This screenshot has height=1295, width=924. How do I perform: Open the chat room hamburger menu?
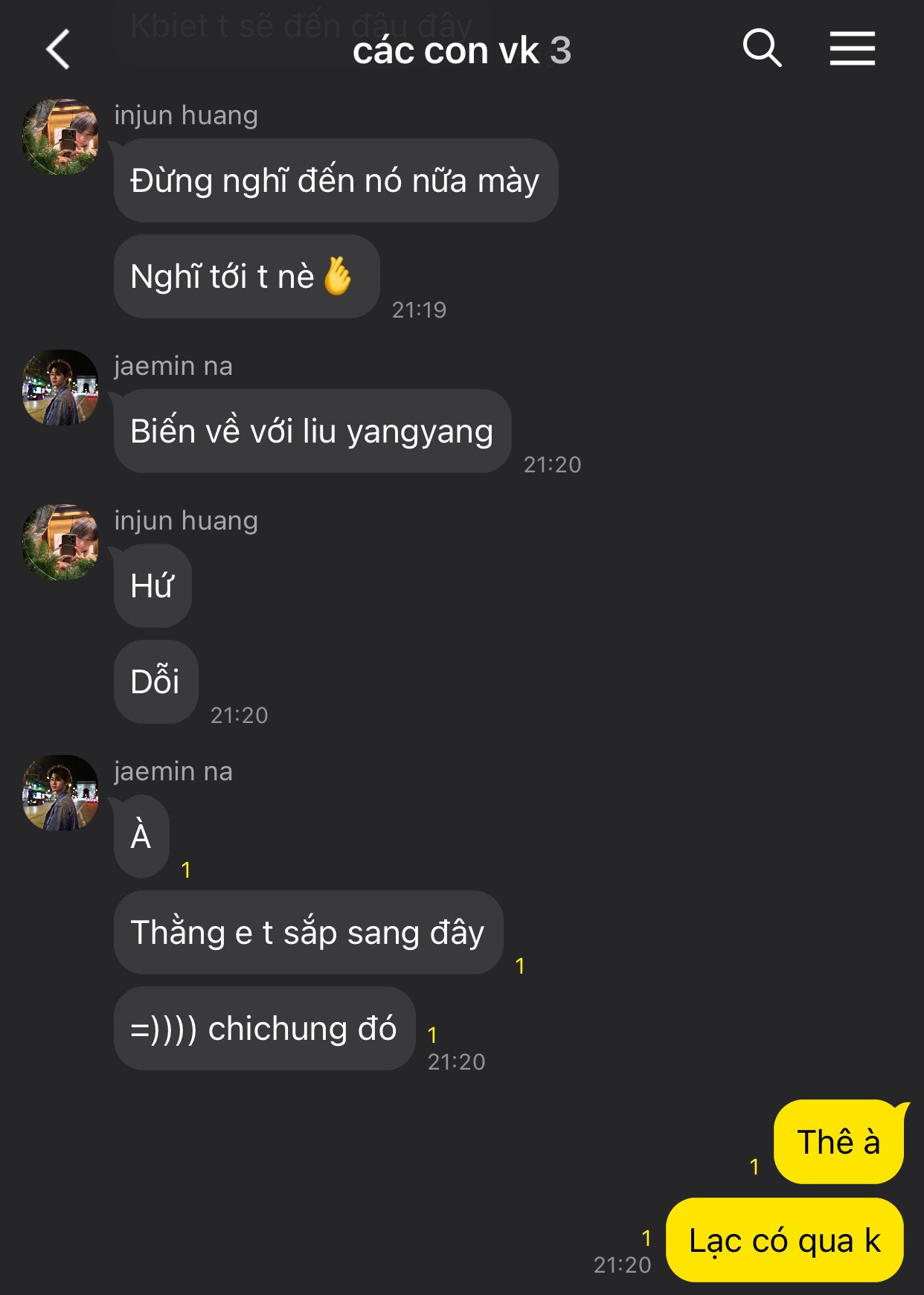point(852,49)
